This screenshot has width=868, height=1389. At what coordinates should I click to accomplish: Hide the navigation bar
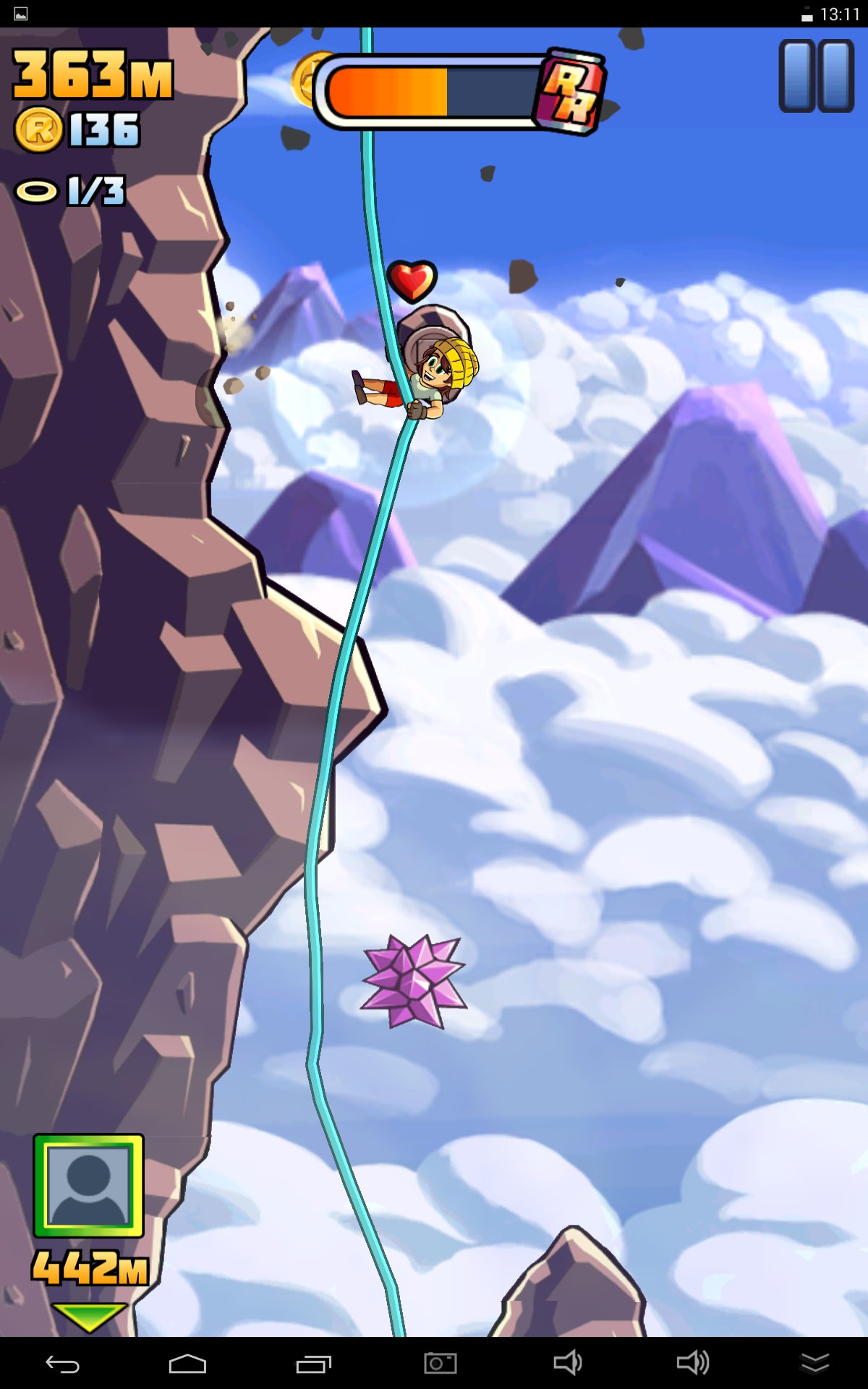tap(814, 1364)
